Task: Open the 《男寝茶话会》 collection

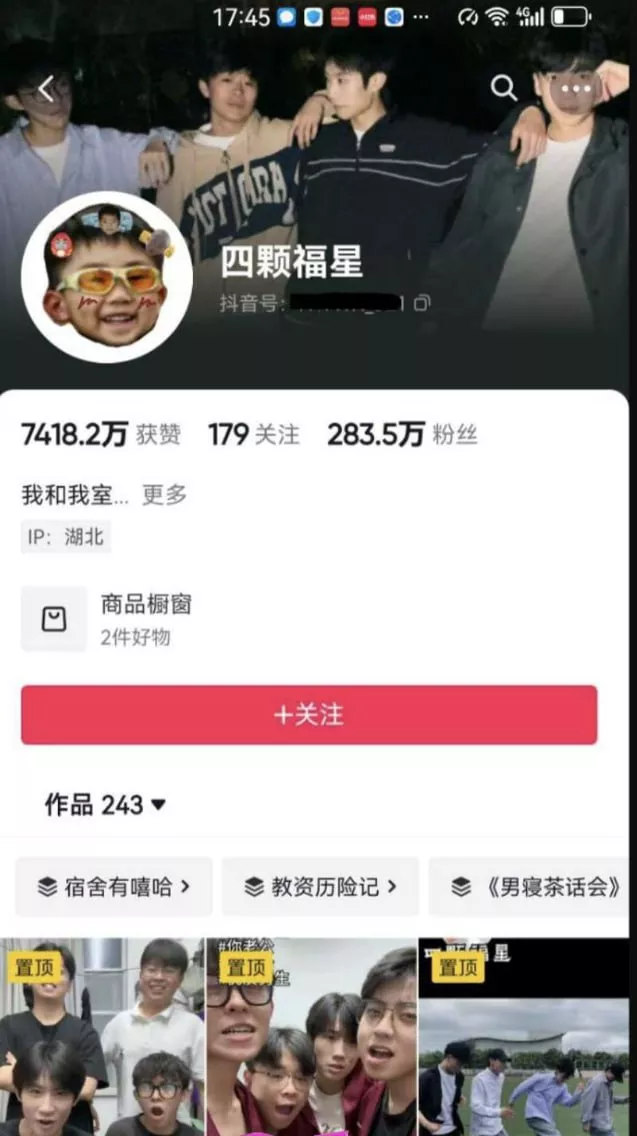Action: (x=535, y=887)
